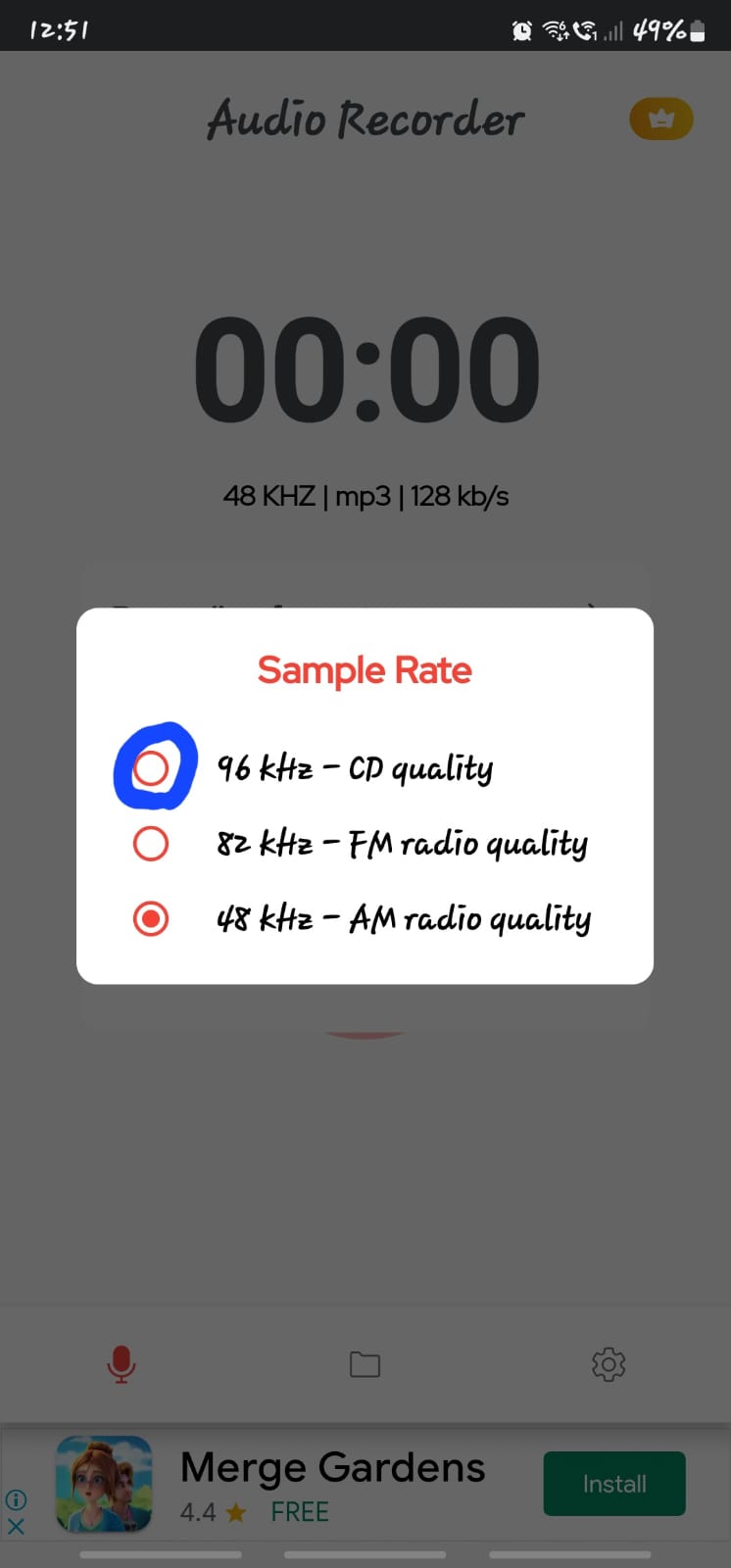Image resolution: width=731 pixels, height=1568 pixels.
Task: Open the recordings folder tab
Action: coord(365,1364)
